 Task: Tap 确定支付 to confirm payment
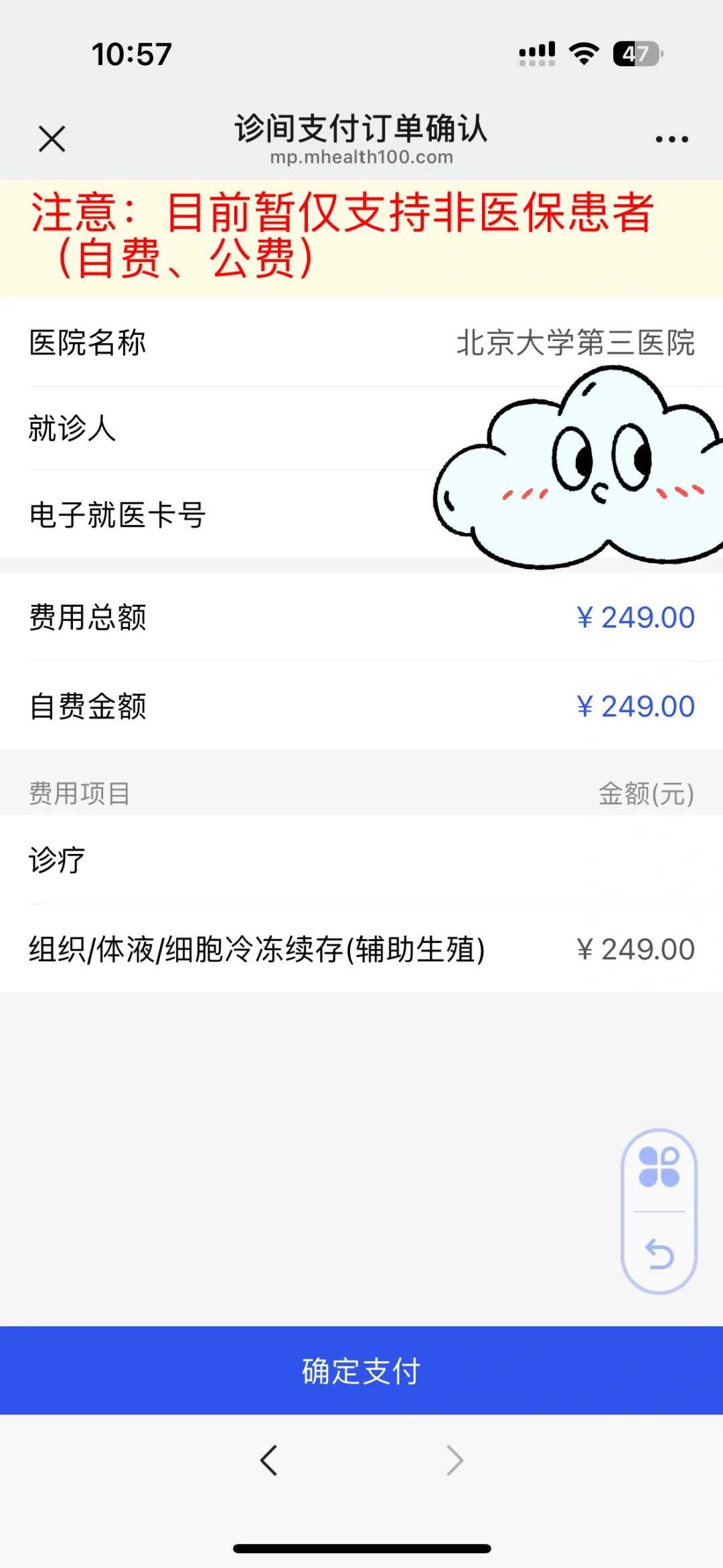[x=361, y=1371]
